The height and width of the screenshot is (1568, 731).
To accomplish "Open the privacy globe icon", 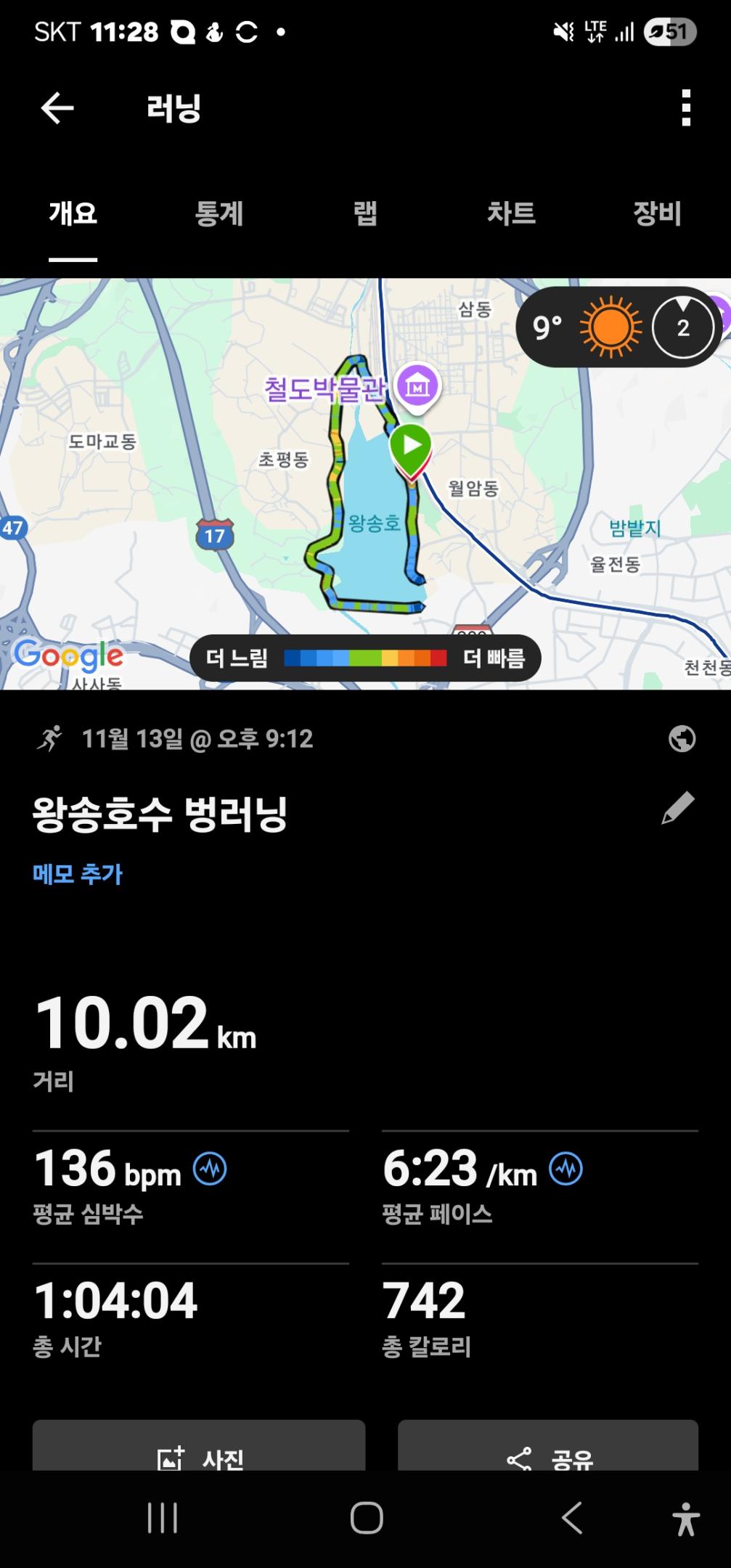I will pyautogui.click(x=681, y=739).
